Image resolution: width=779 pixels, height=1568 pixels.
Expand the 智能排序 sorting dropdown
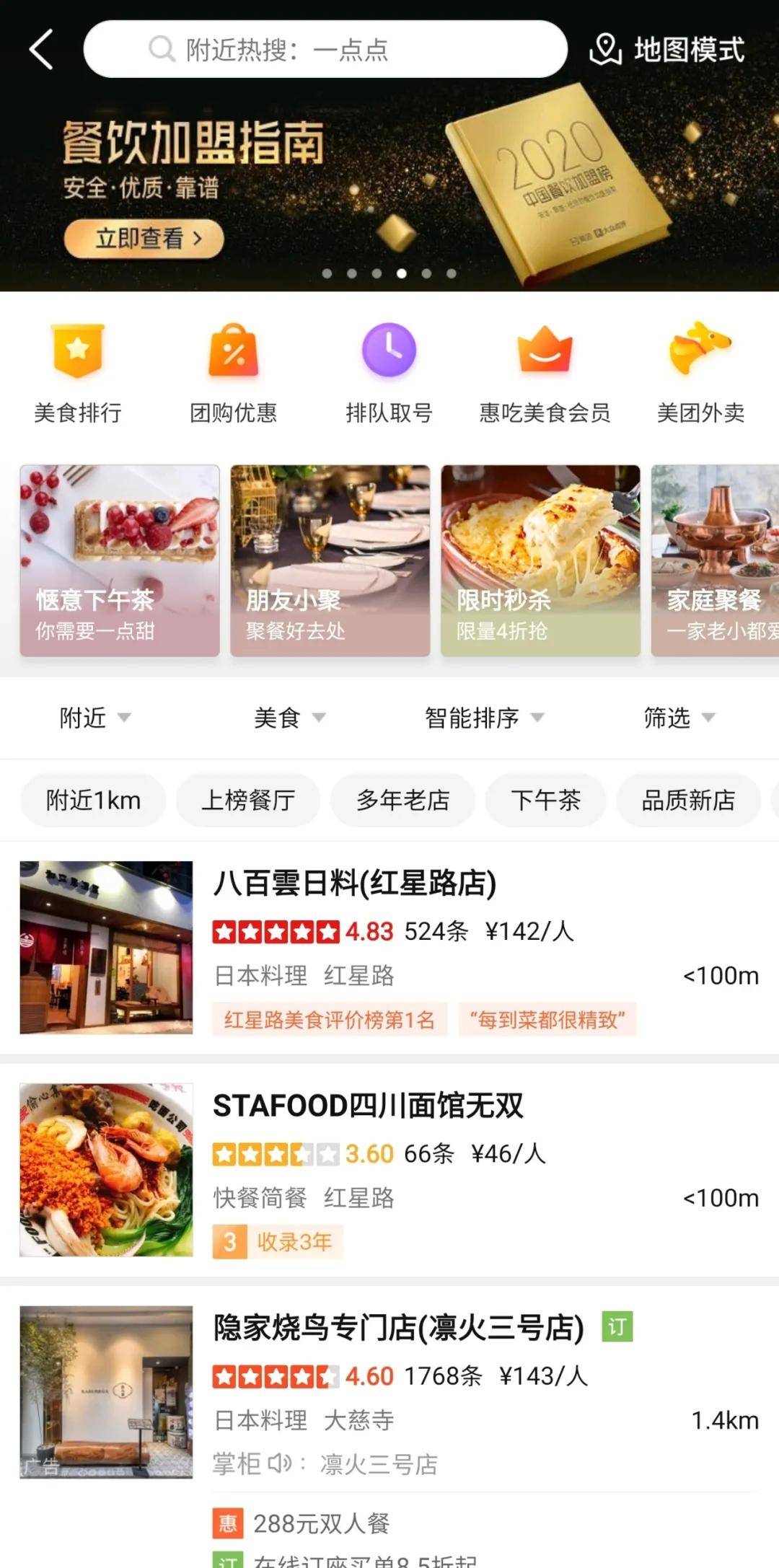click(x=485, y=718)
